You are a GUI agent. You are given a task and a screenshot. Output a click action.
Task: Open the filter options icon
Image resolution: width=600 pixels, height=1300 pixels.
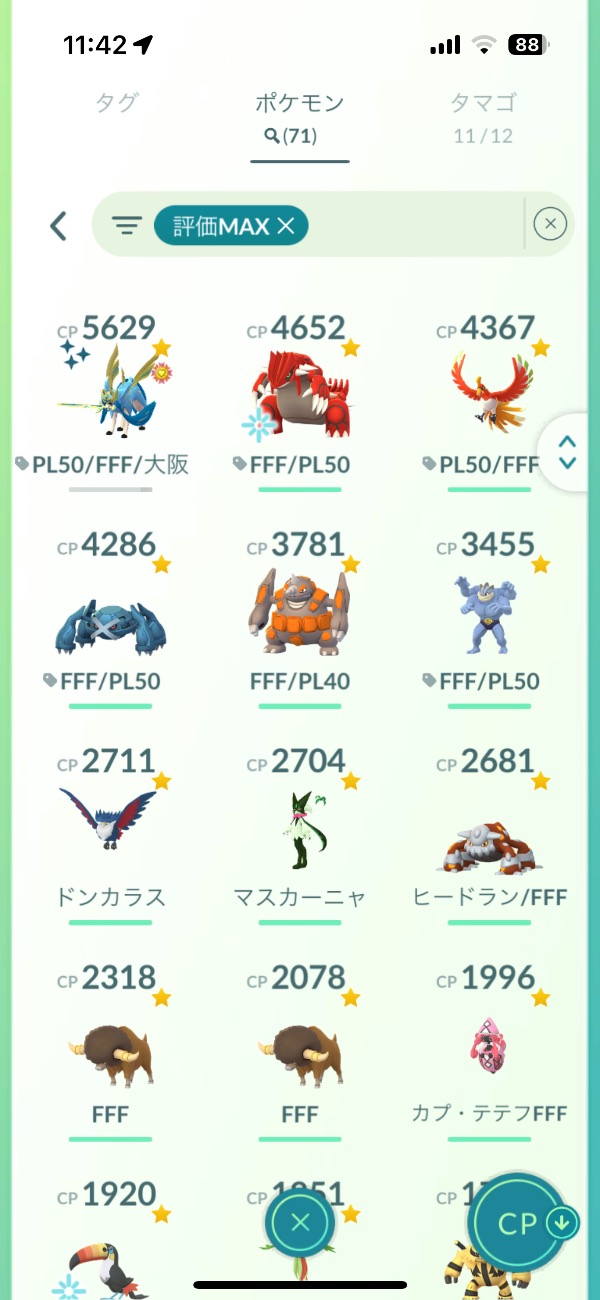point(126,226)
